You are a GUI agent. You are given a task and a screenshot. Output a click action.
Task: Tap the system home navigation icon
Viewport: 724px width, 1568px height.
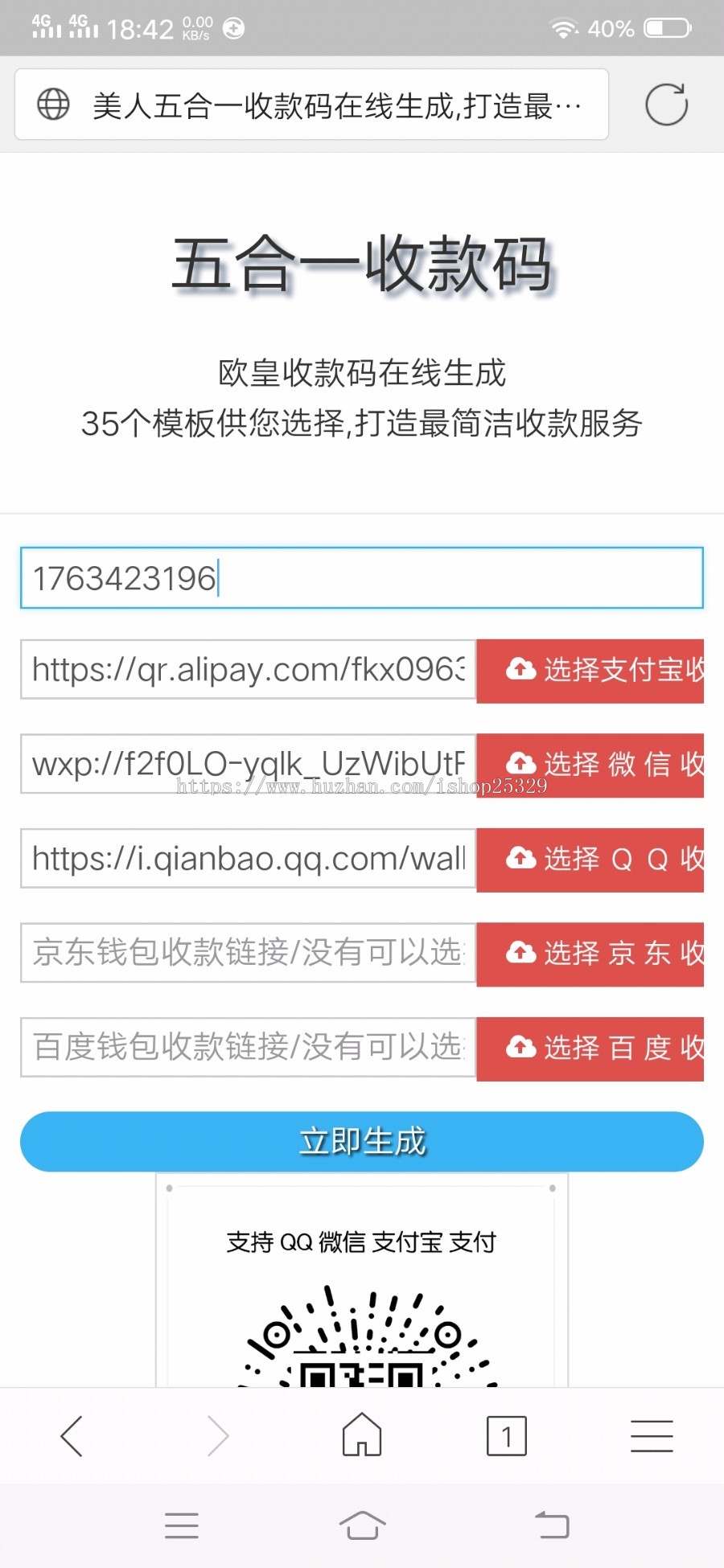[x=361, y=1525]
